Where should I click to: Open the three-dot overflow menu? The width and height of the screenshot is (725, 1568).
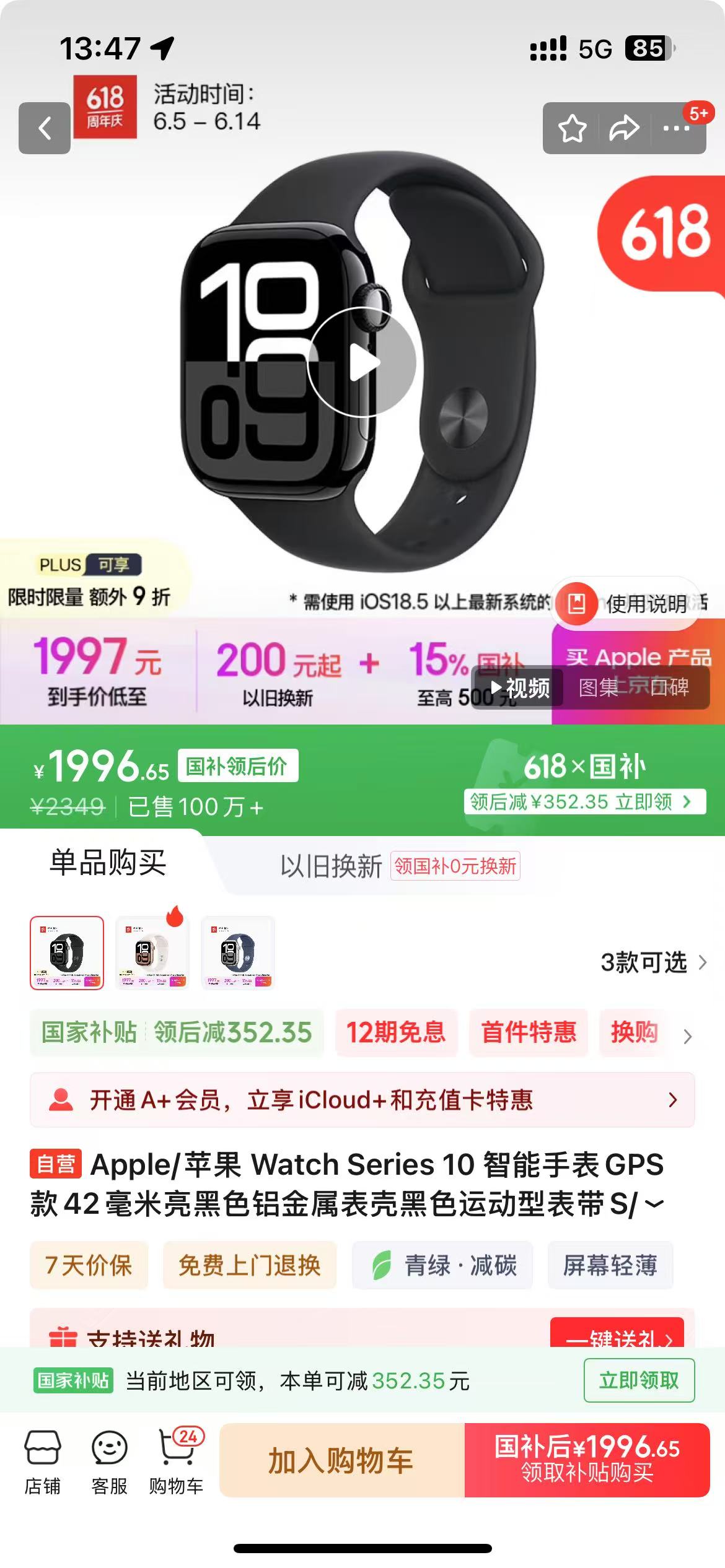click(x=677, y=128)
